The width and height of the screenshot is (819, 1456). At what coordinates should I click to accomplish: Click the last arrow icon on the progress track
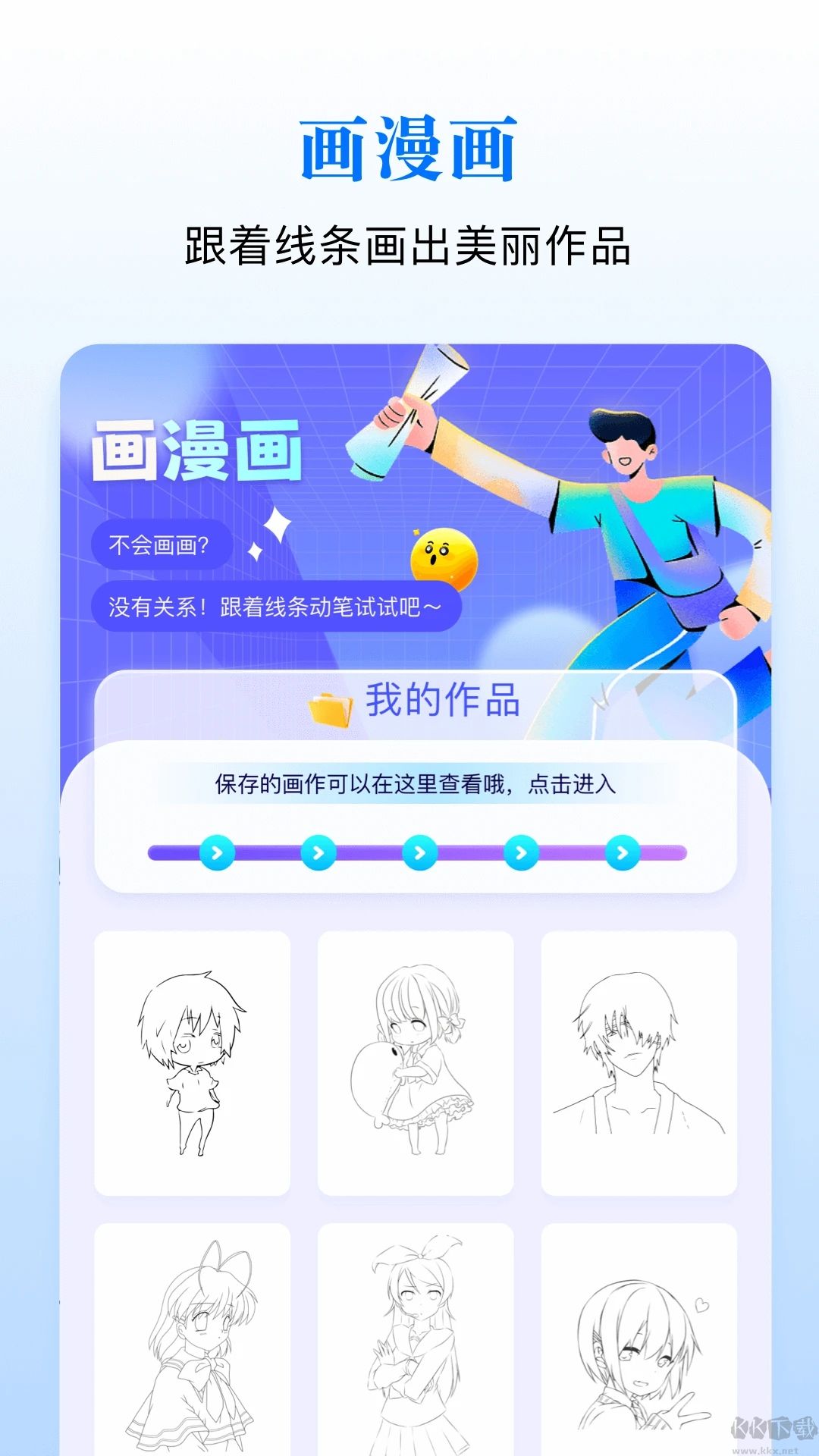(x=622, y=853)
